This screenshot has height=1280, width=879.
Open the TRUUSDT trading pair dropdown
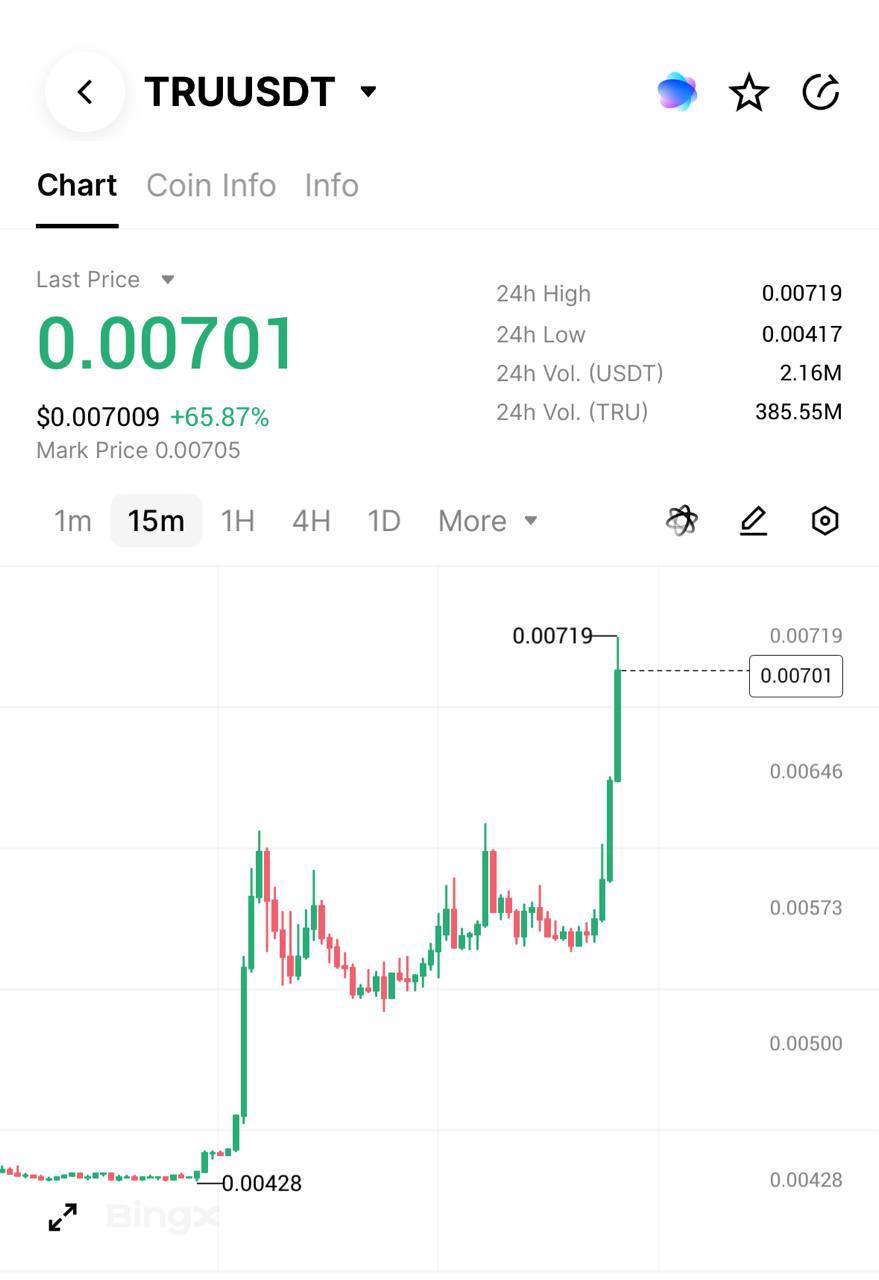tap(368, 92)
